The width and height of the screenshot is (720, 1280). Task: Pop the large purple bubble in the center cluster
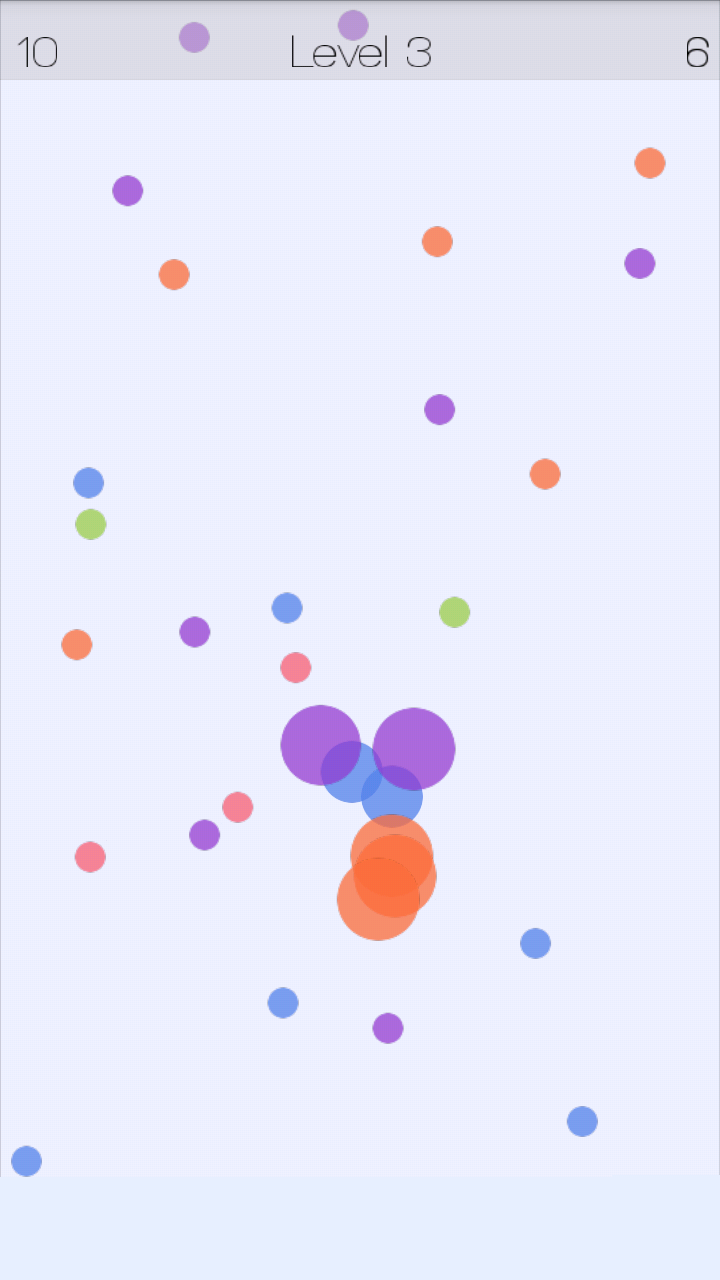click(414, 747)
